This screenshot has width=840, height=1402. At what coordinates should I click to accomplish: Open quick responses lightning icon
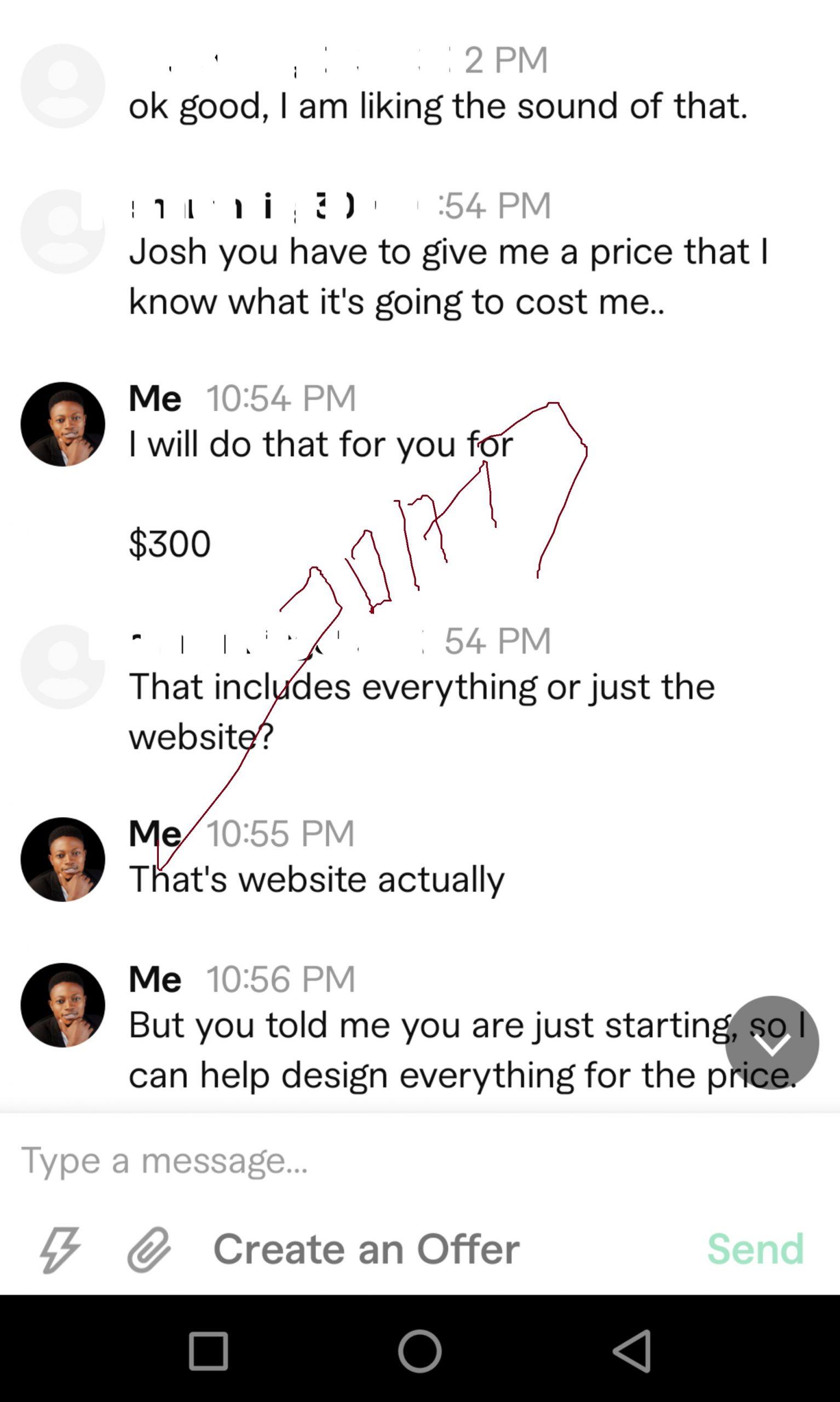(x=60, y=1250)
